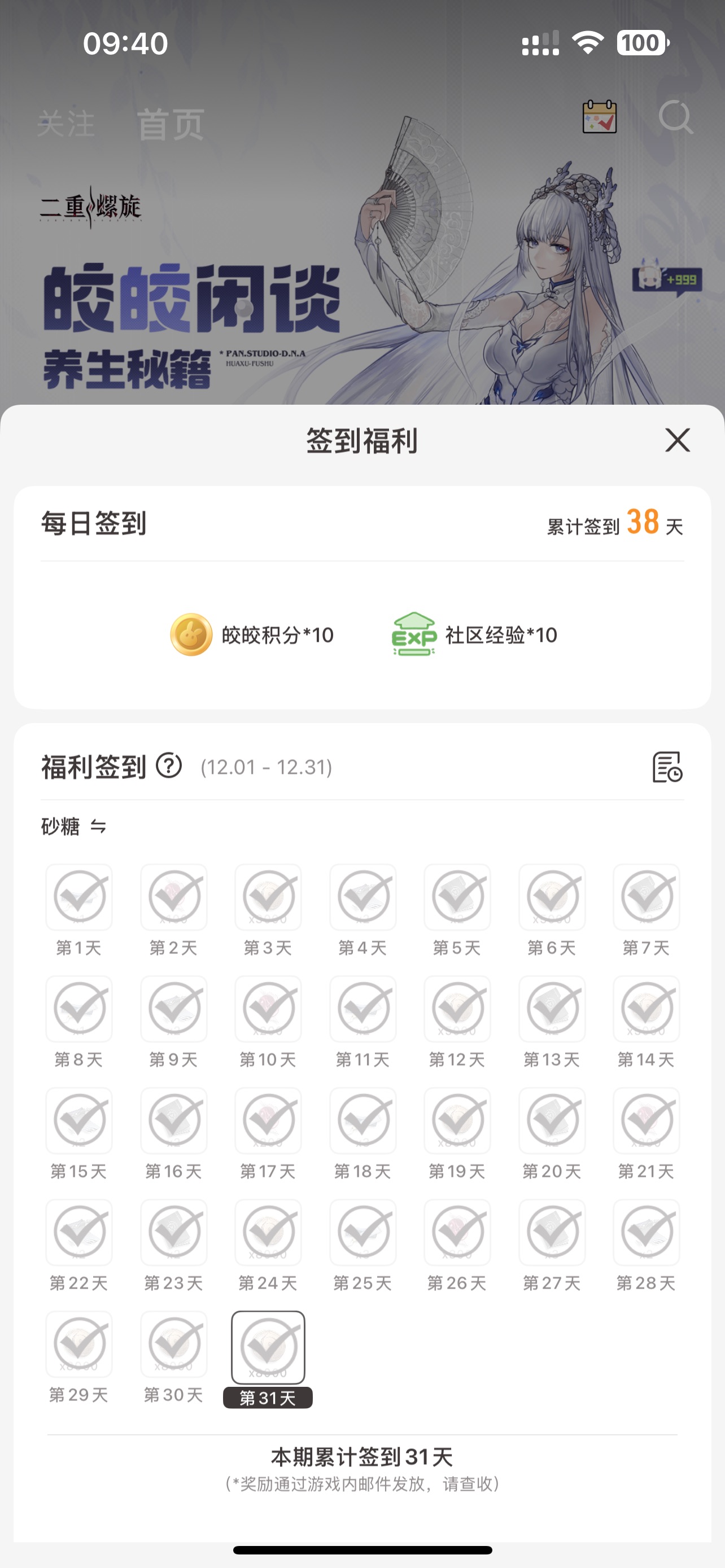The width and height of the screenshot is (725, 1568).
Task: Open the 福利签到 help question mark
Action: (169, 766)
